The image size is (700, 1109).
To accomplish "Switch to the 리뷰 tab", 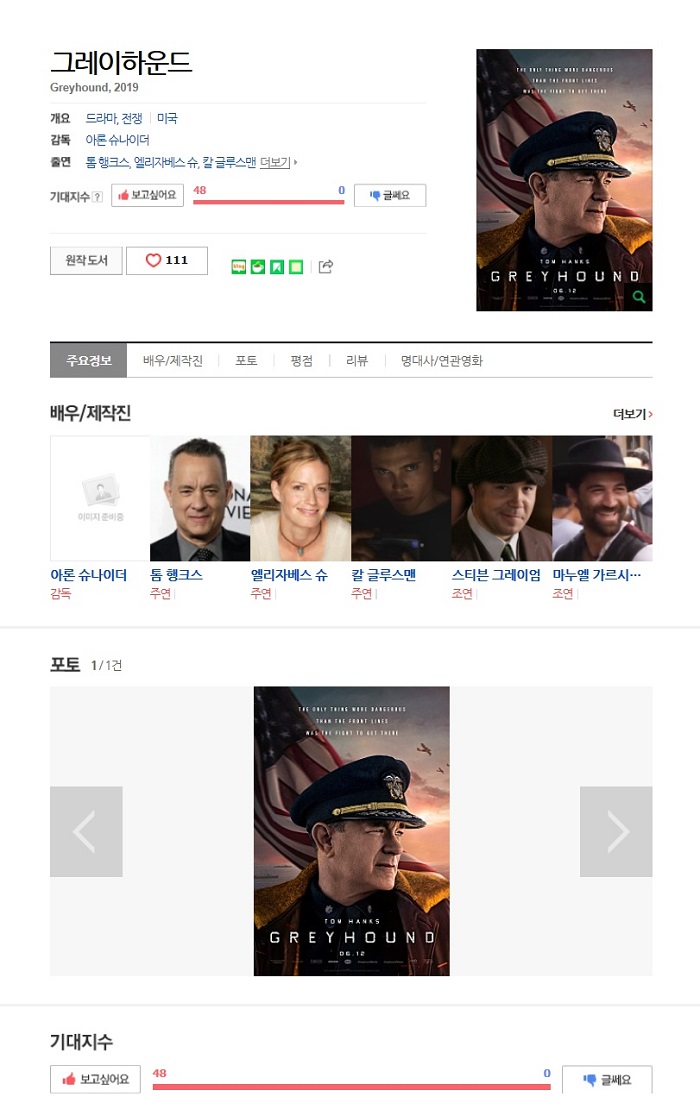I will [x=357, y=361].
